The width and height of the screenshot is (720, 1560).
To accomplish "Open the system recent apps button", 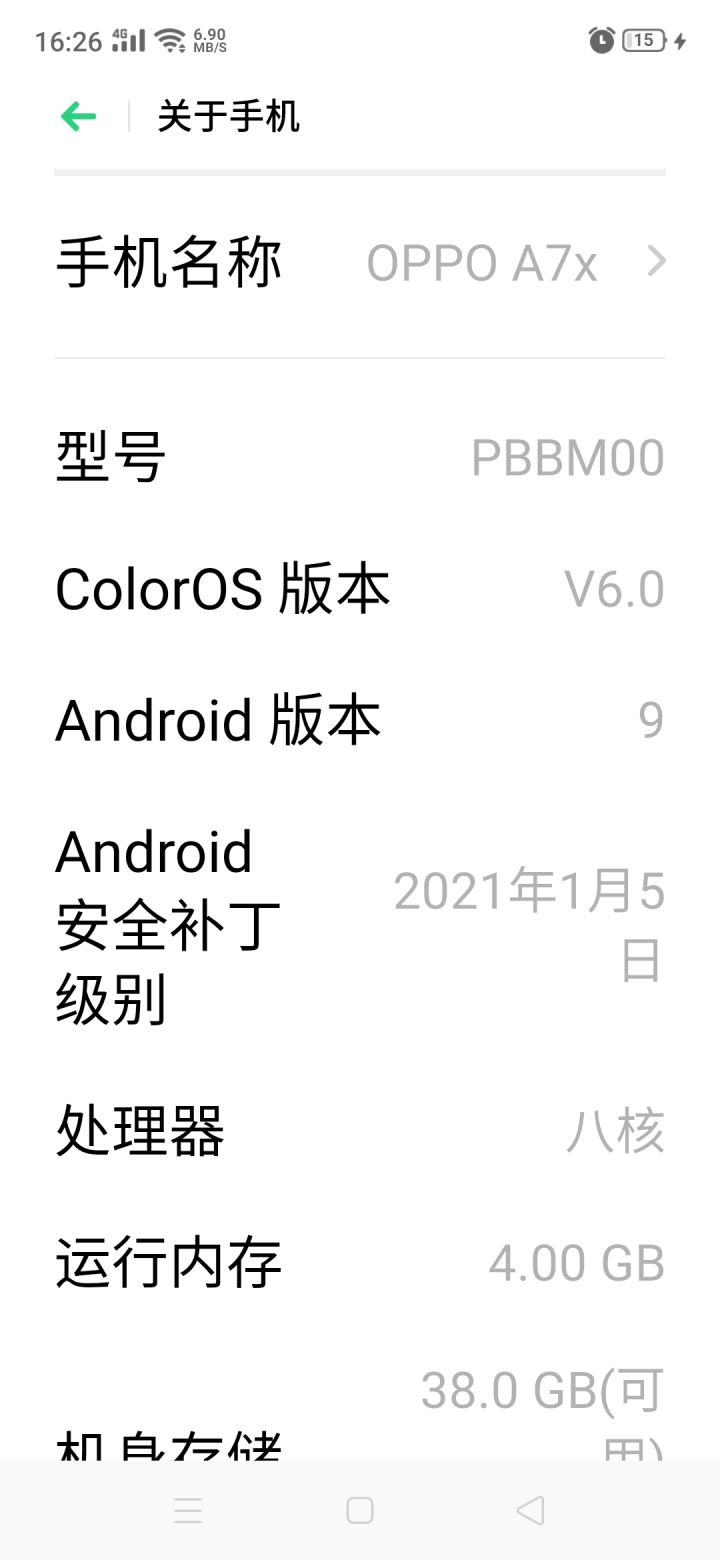I will [188, 1510].
